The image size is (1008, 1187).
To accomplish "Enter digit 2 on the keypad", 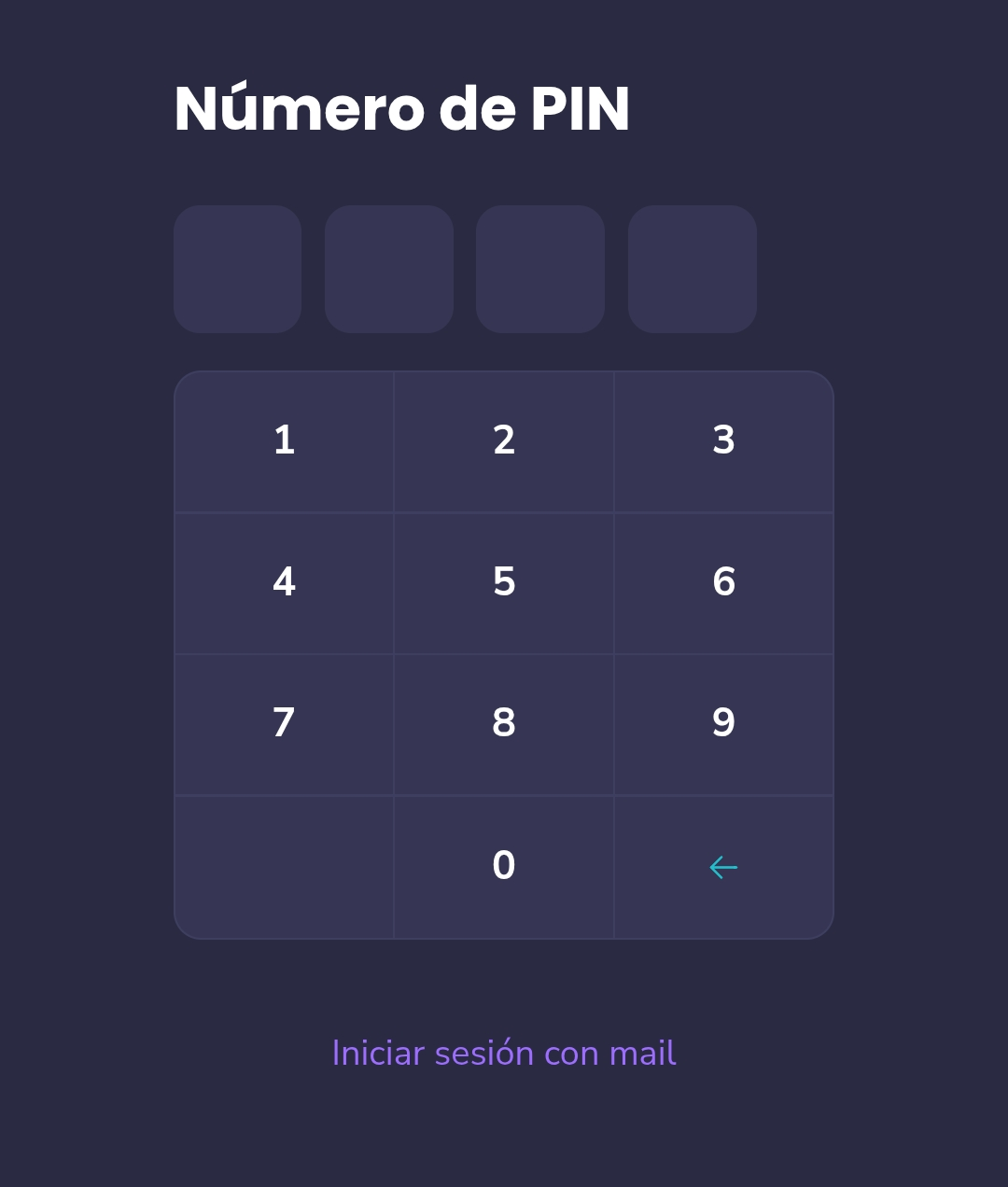I will pos(504,441).
